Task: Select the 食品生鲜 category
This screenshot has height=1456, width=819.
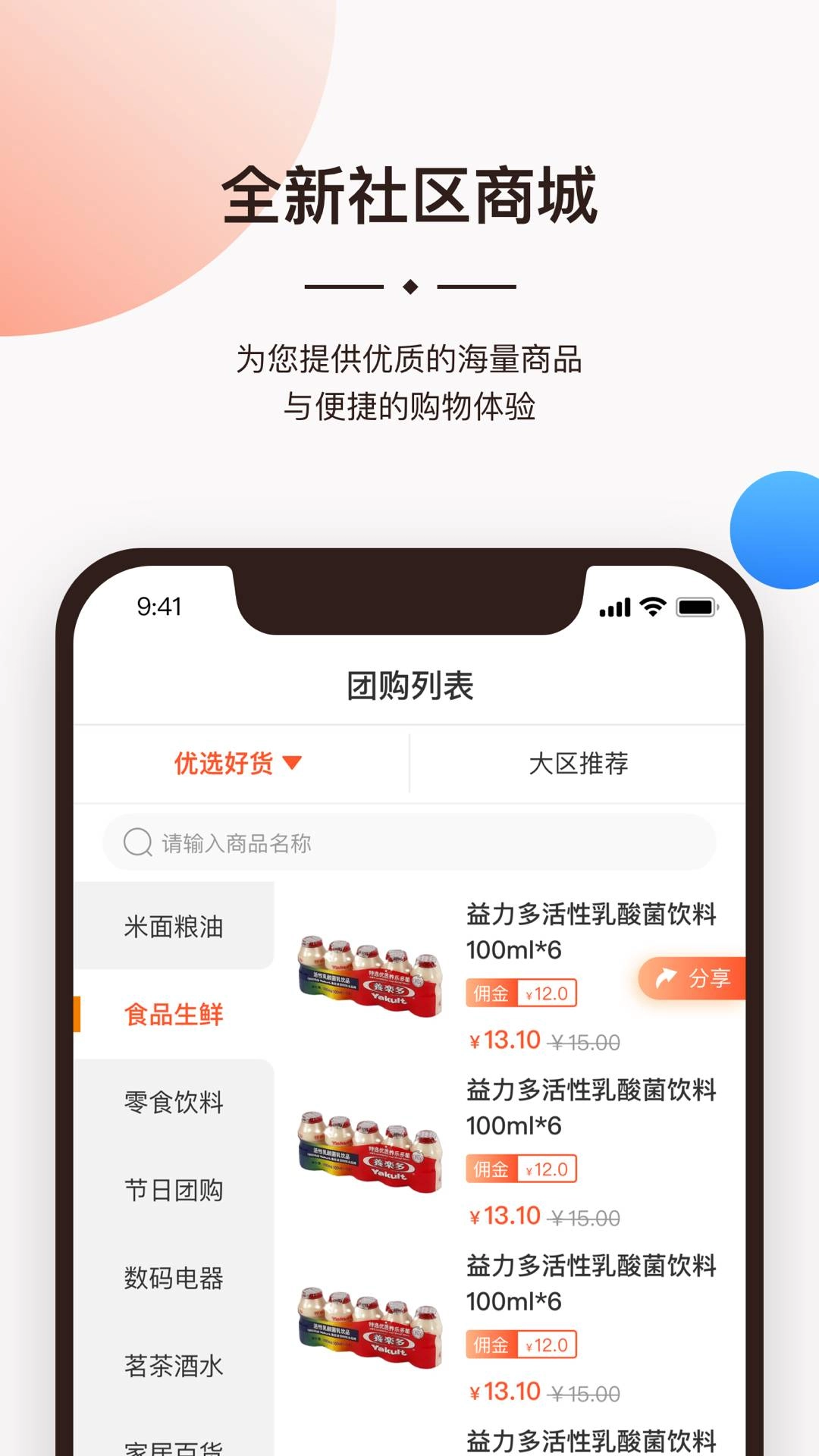Action: click(174, 1015)
